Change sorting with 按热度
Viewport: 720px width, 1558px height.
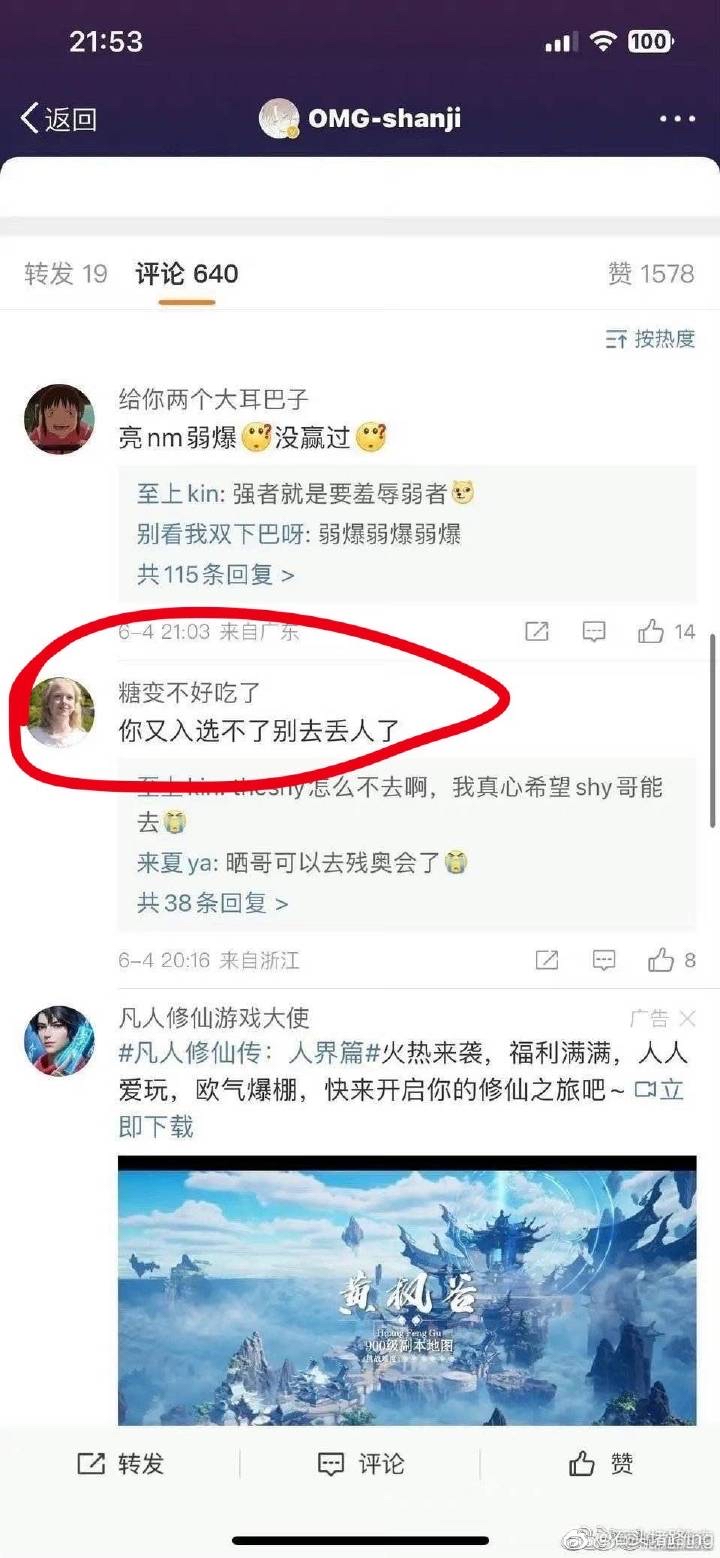(x=650, y=339)
